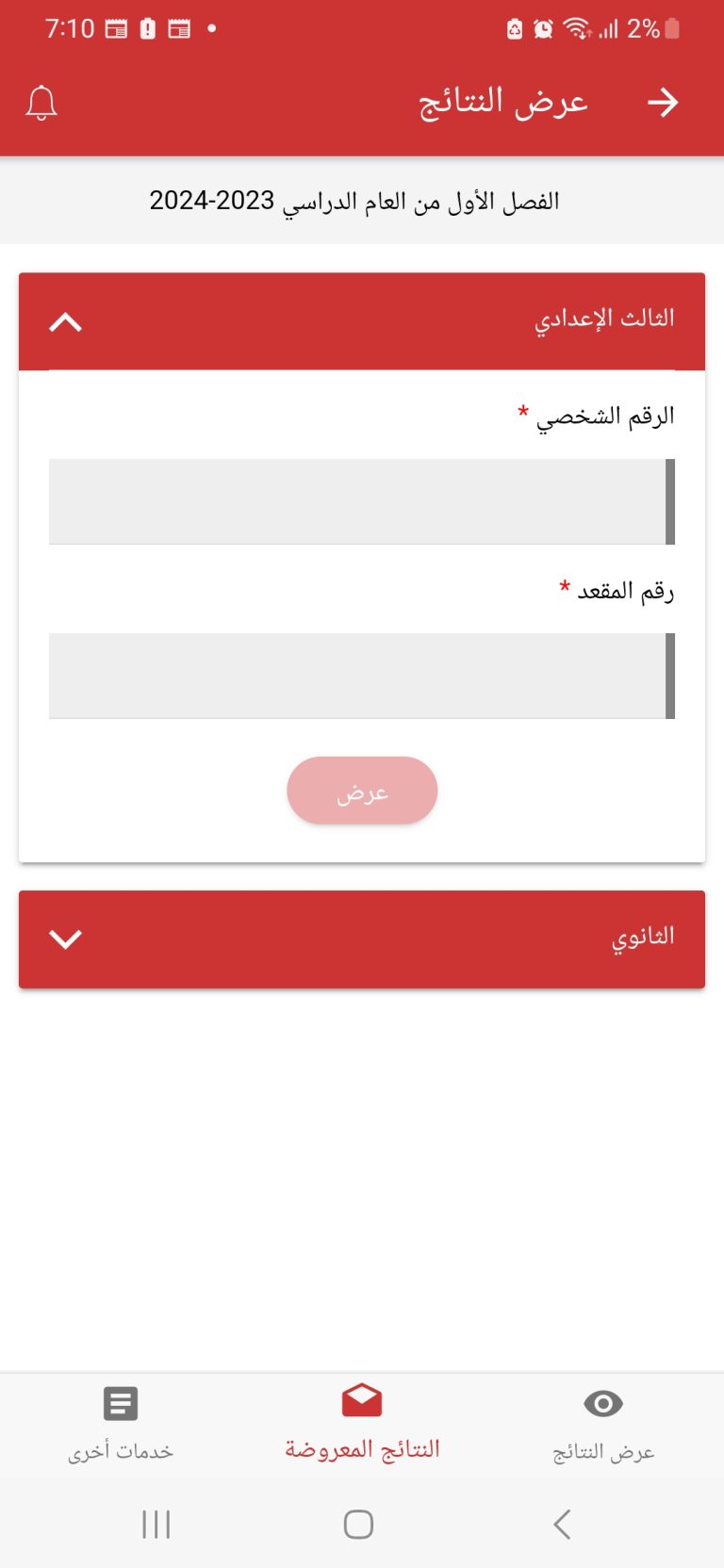Screen dimensions: 724x1568
Task: Open the notifications bell
Action: tap(41, 103)
